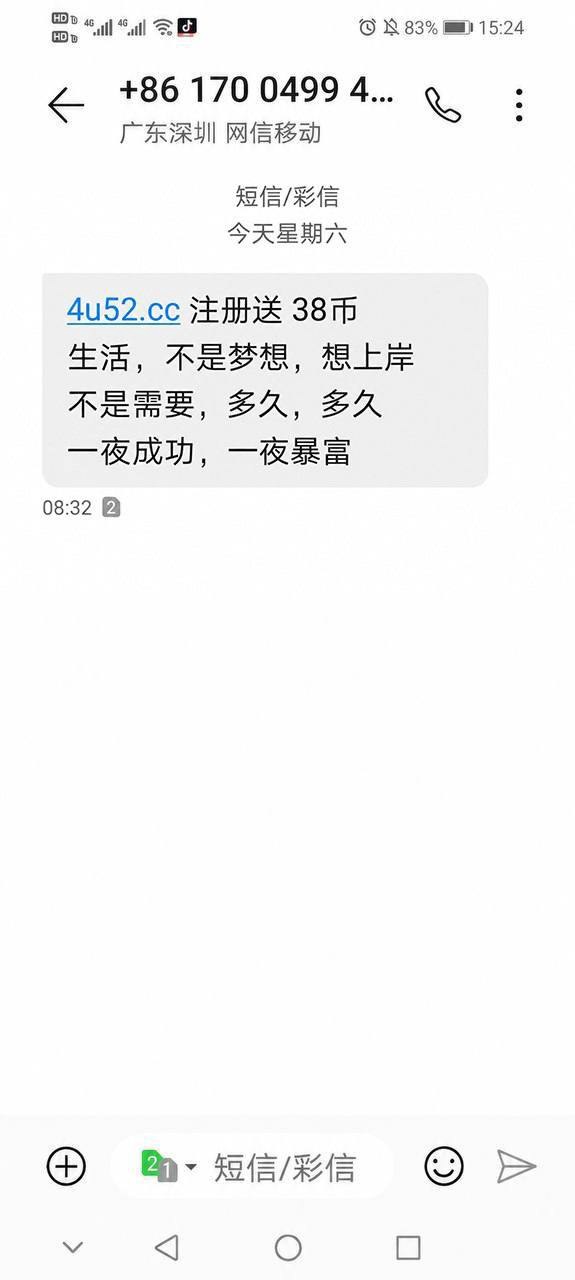
Task: Go back using the top-left arrow
Action: [x=66, y=104]
